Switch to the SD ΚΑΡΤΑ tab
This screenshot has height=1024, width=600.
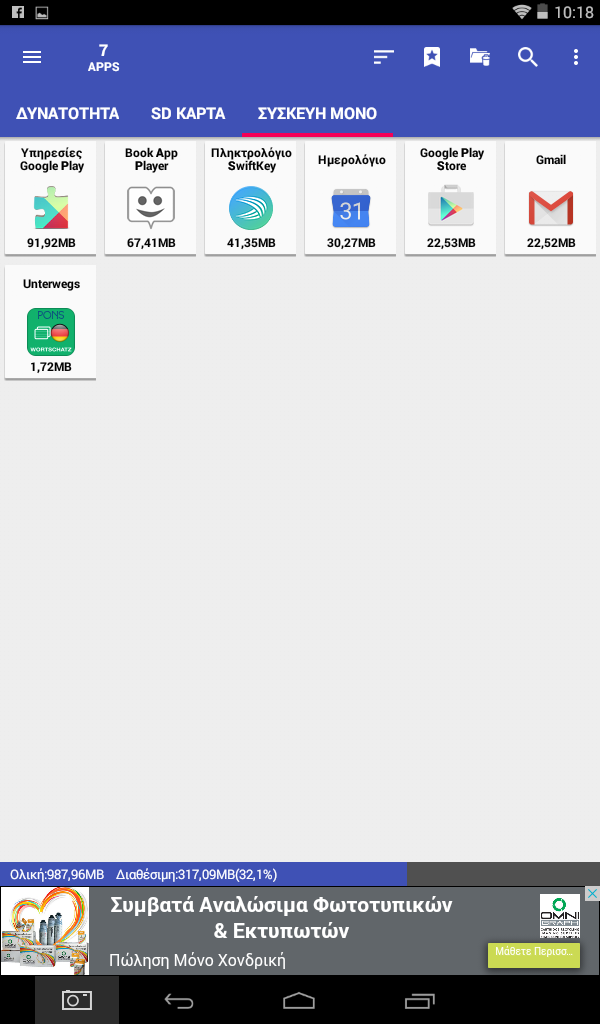tap(188, 114)
